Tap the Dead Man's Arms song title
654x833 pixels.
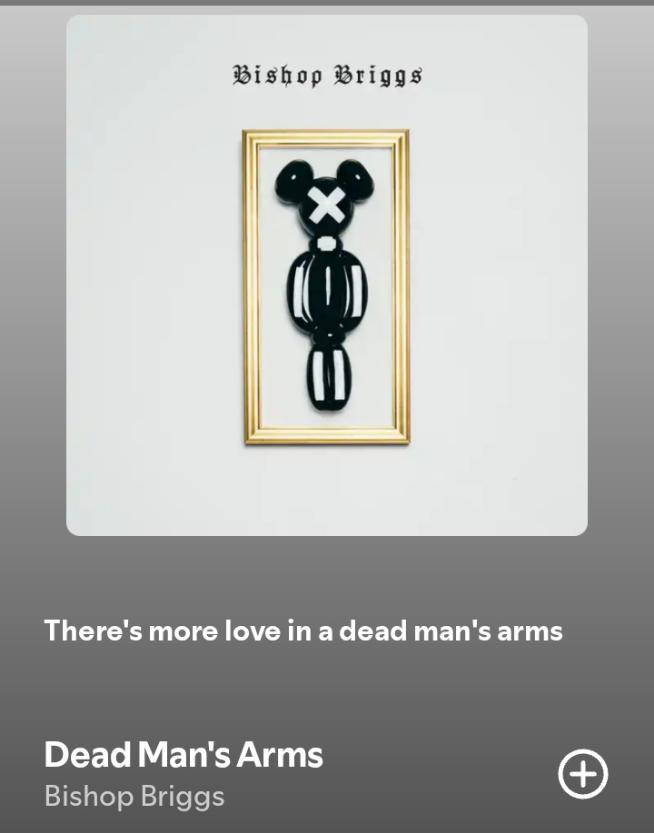coord(183,754)
